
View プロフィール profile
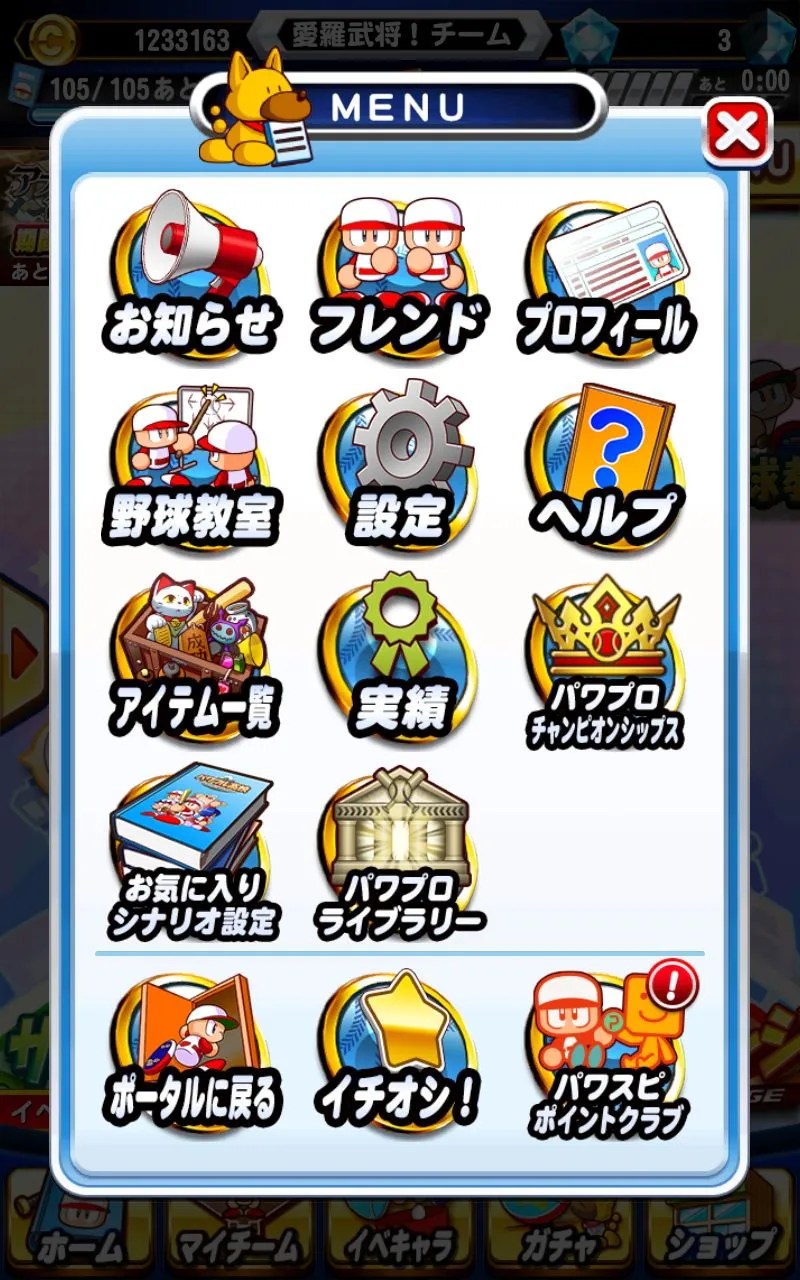(x=605, y=275)
